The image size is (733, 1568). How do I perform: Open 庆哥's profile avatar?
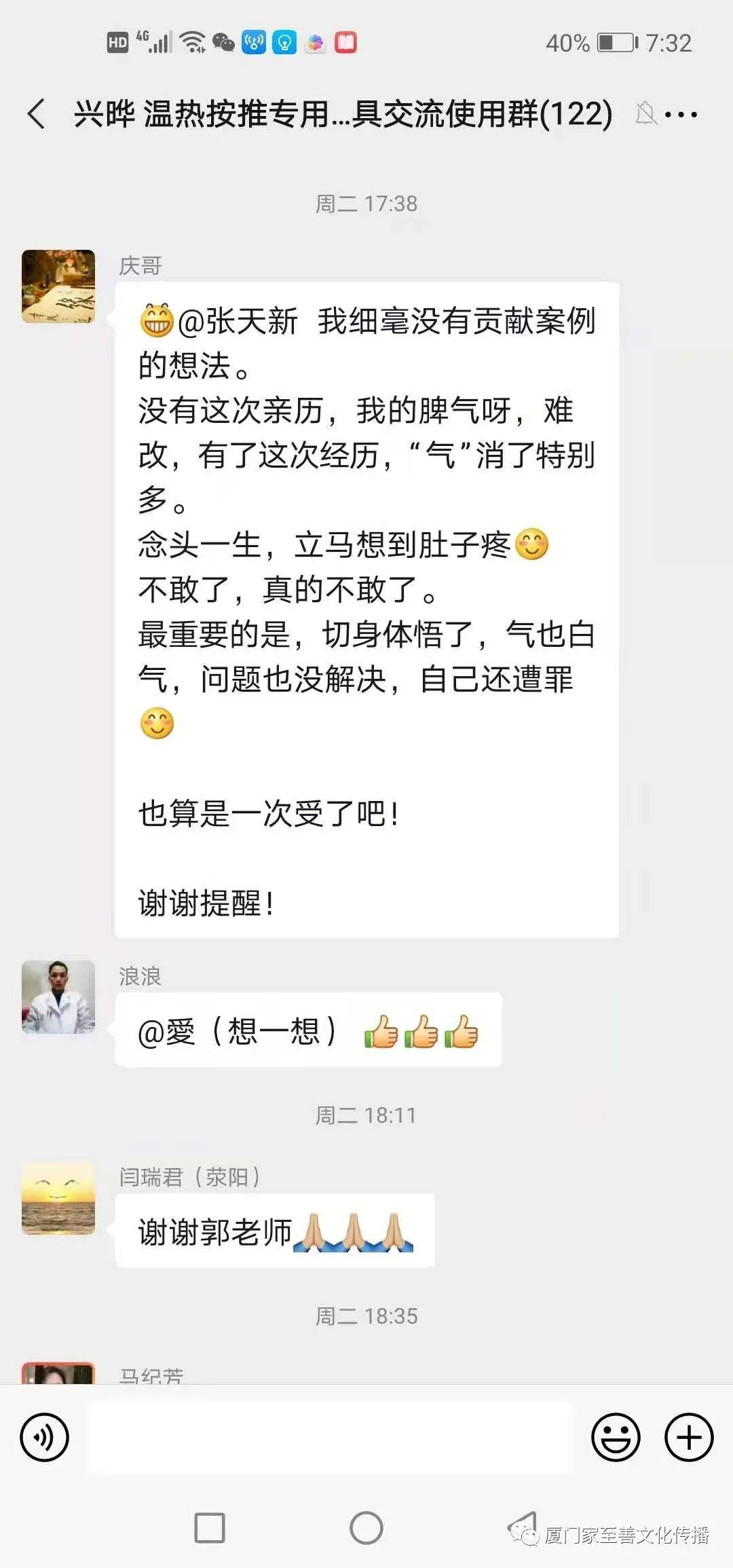[58, 286]
